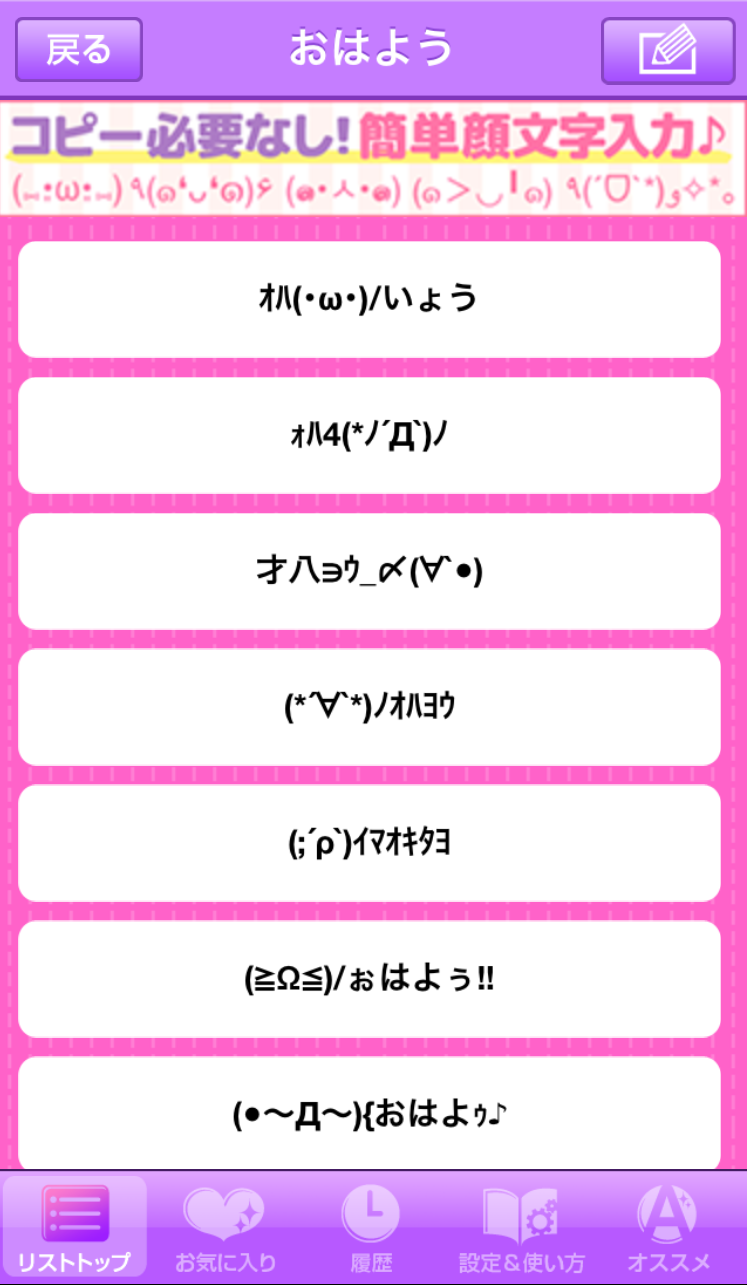Select the ｵﾊ(・ω・)/いょう kaomoji
Screen dimensions: 747x1285
coord(369,299)
